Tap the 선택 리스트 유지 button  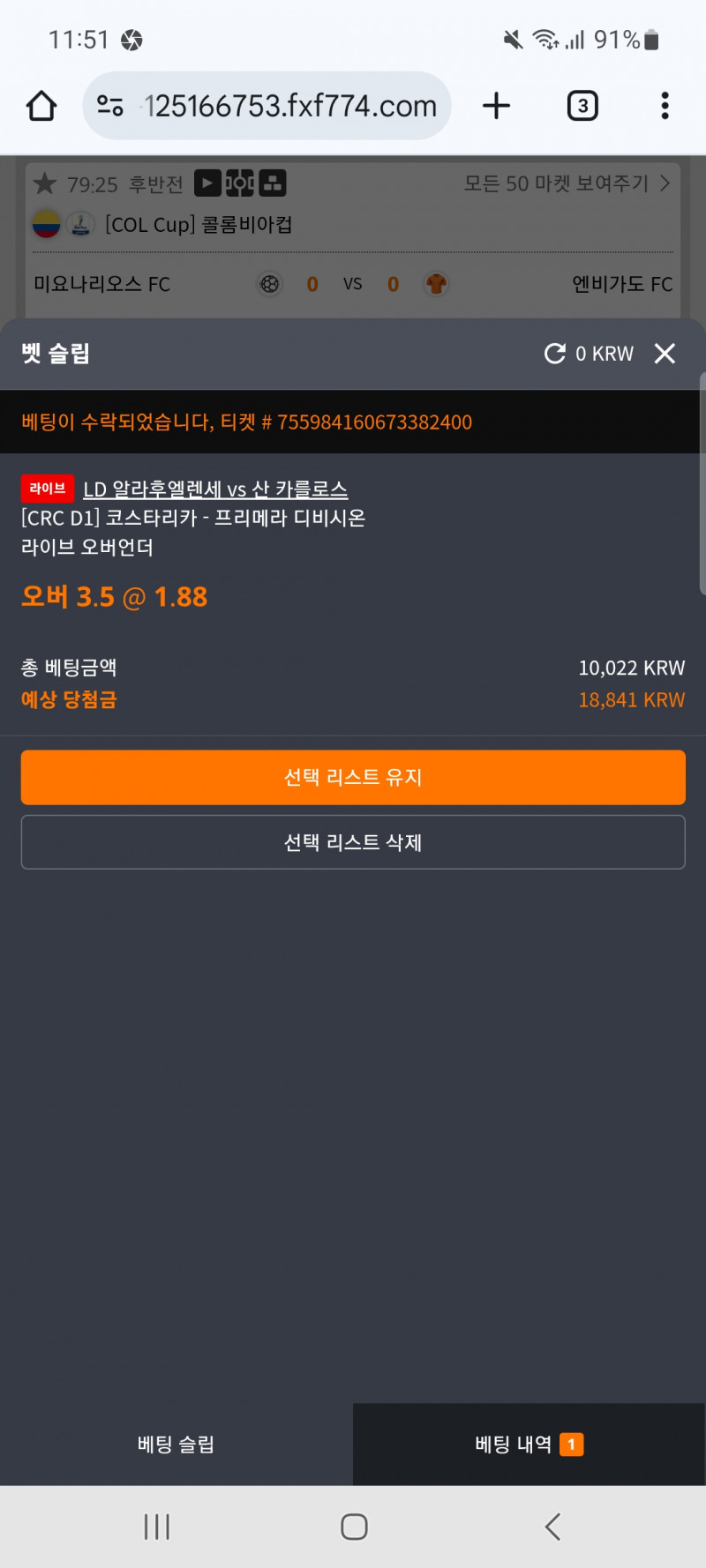click(x=353, y=777)
